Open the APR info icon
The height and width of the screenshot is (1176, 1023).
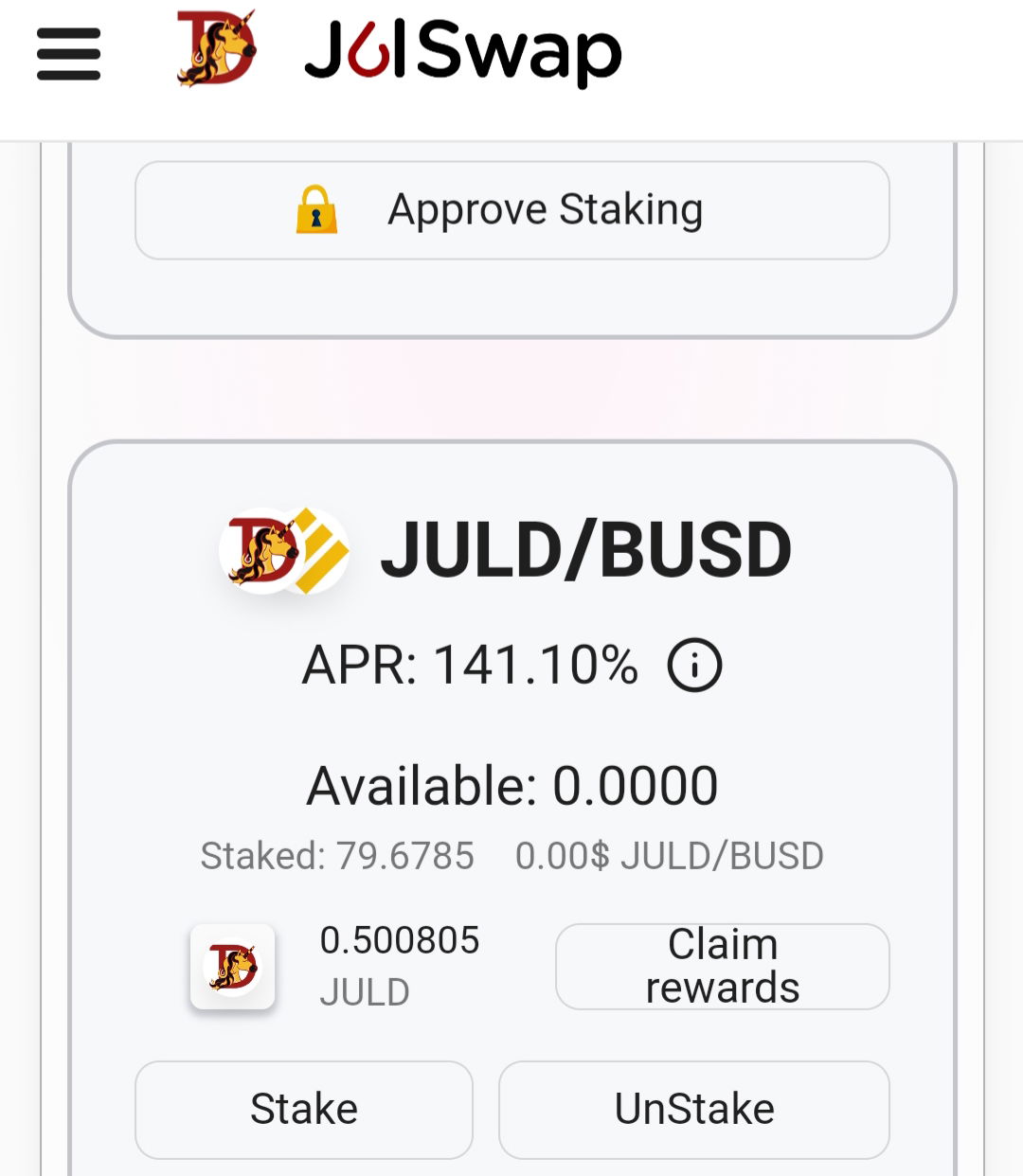tap(694, 665)
